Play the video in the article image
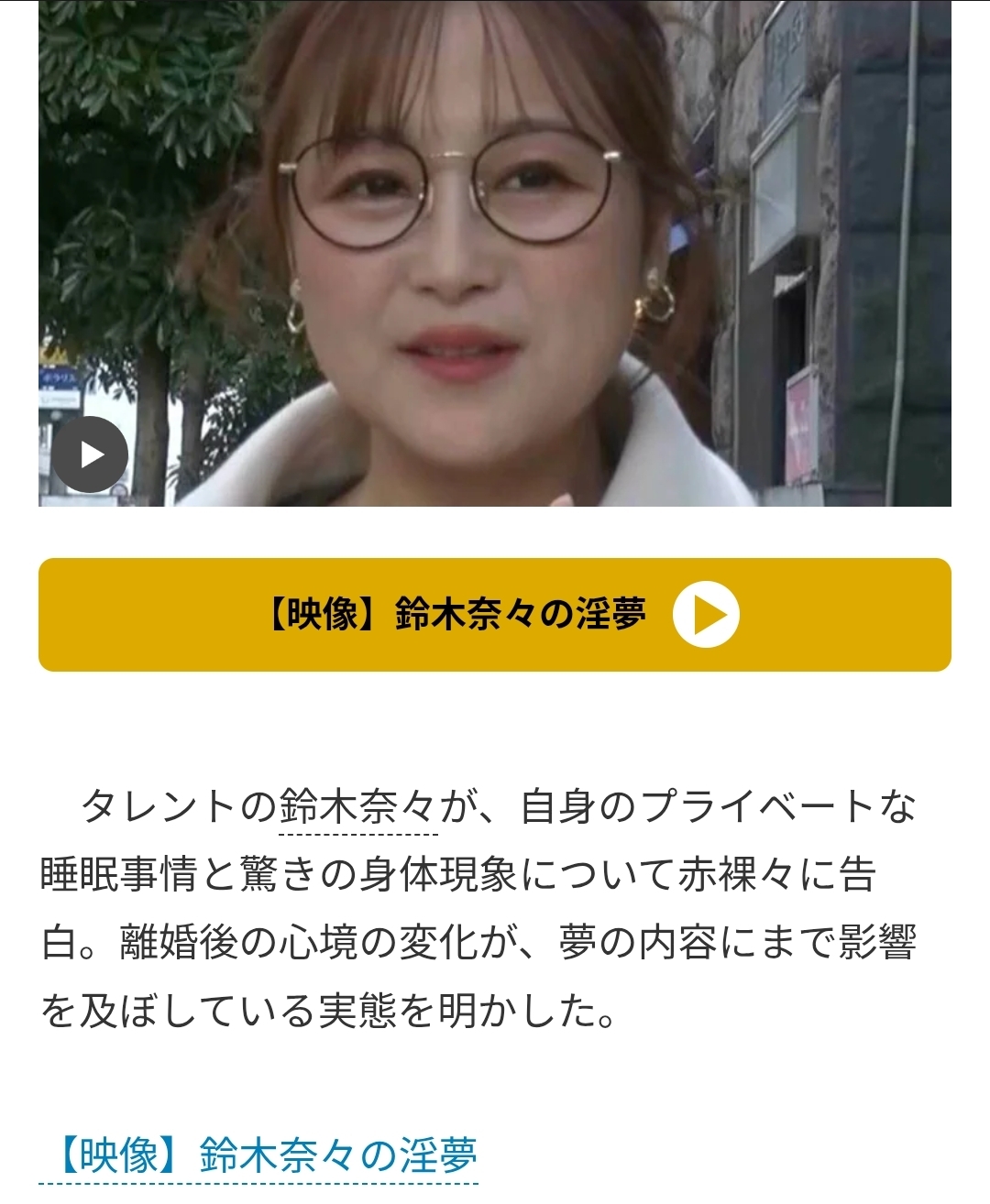 tap(89, 454)
